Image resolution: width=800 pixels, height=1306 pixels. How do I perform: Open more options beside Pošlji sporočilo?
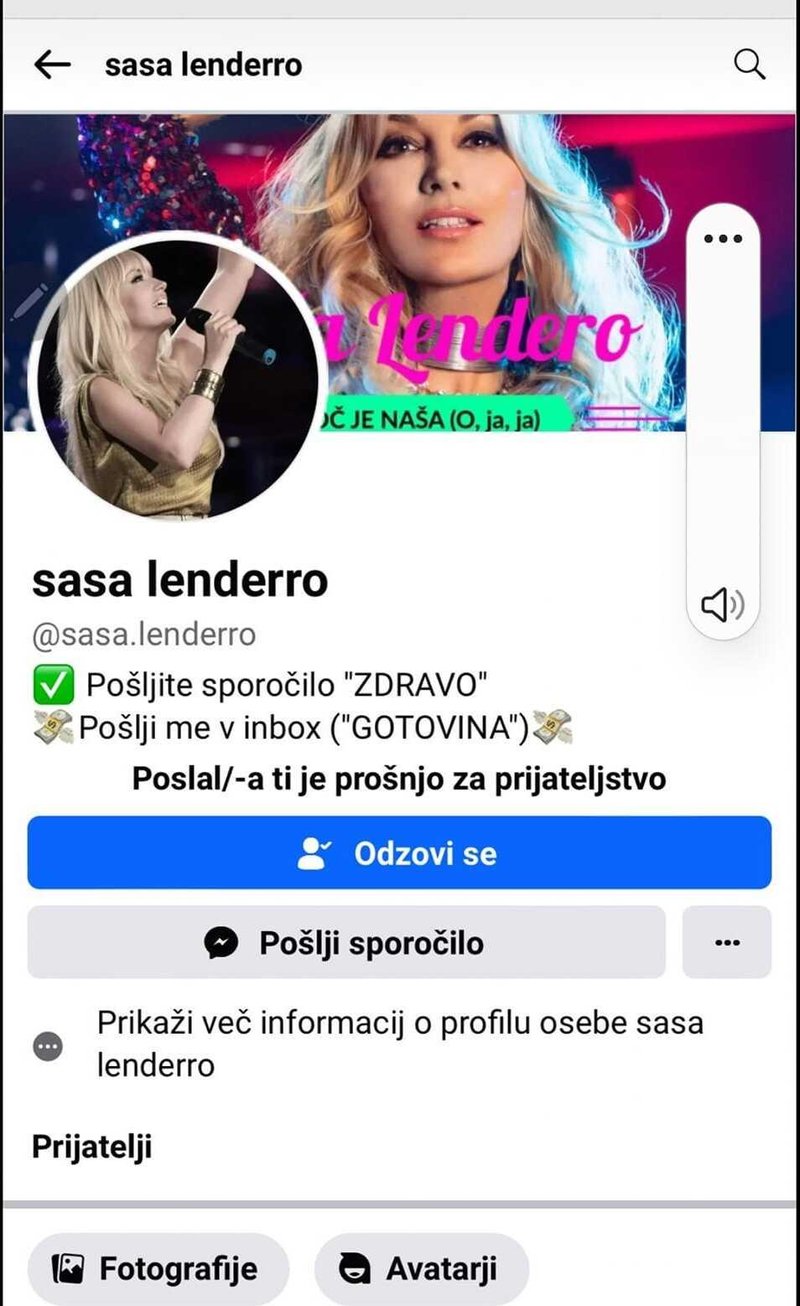point(727,942)
